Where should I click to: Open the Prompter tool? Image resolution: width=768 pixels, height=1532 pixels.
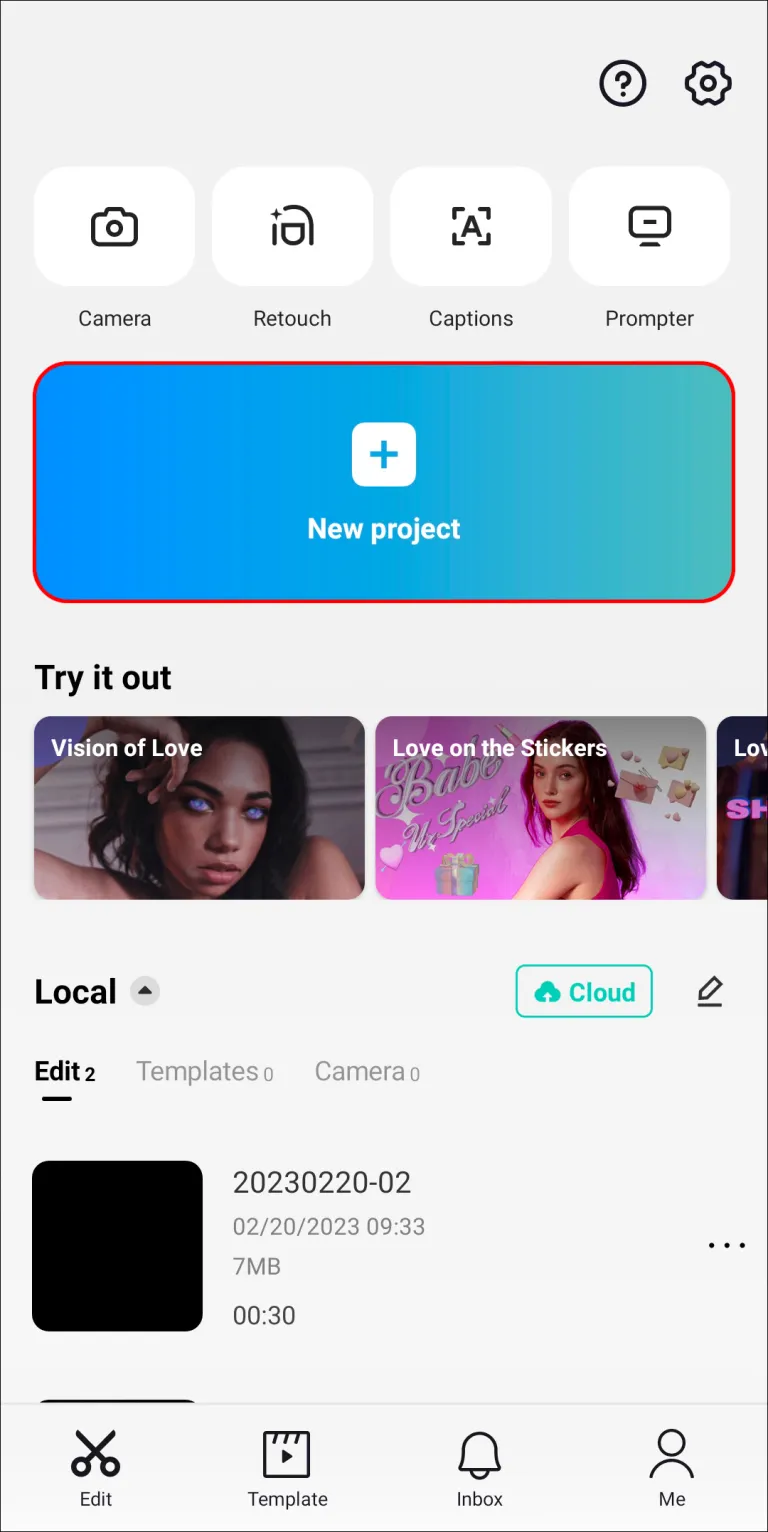point(649,228)
